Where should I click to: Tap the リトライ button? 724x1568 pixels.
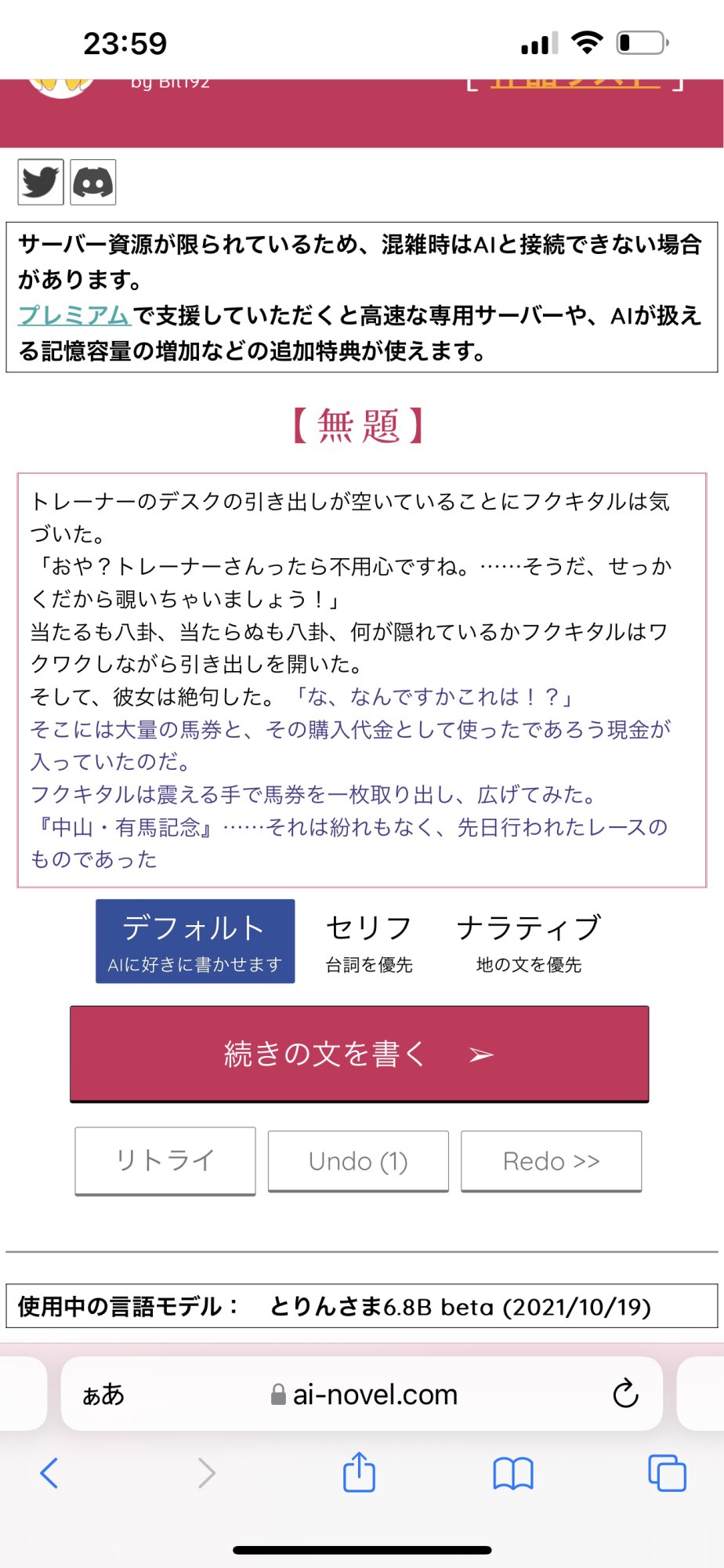[165, 1161]
